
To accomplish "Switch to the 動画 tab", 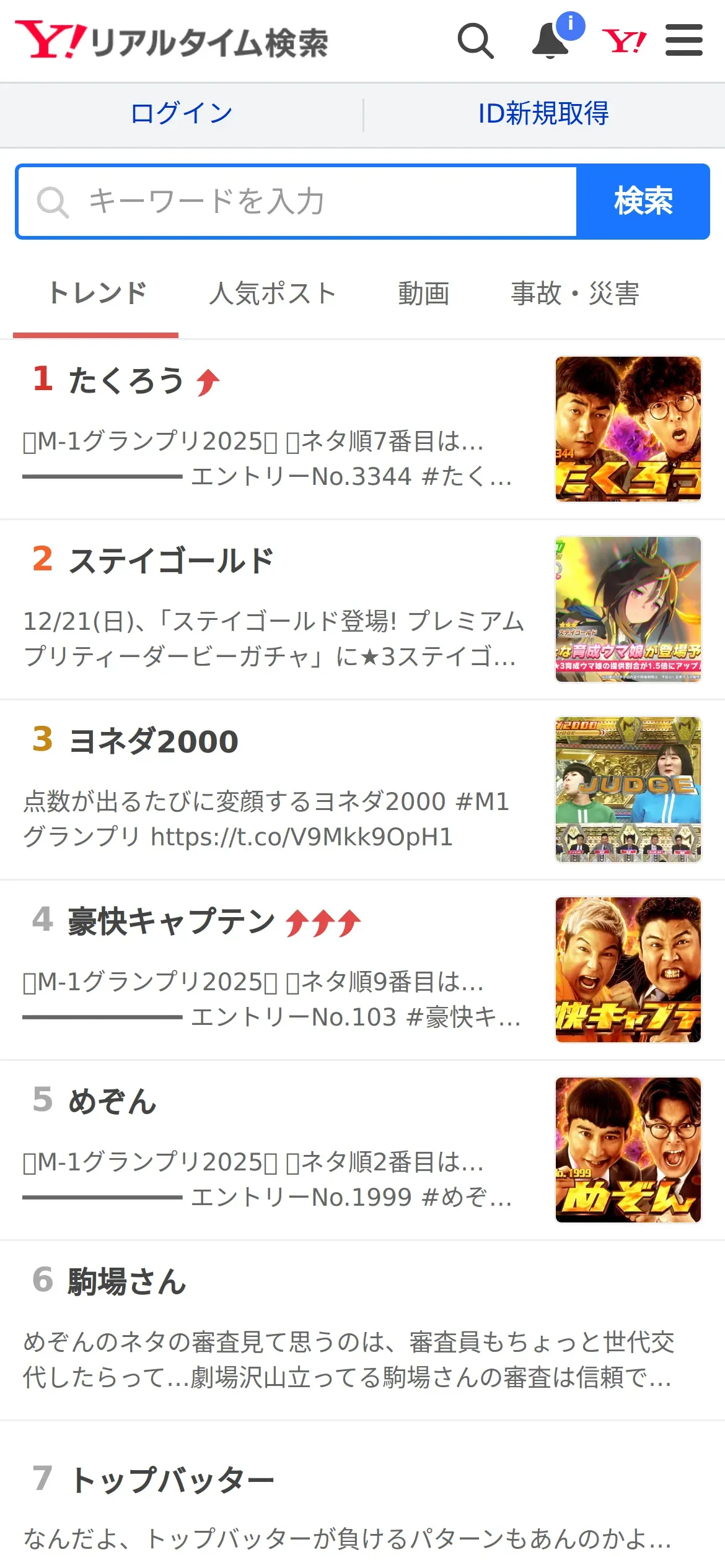I will tap(423, 294).
